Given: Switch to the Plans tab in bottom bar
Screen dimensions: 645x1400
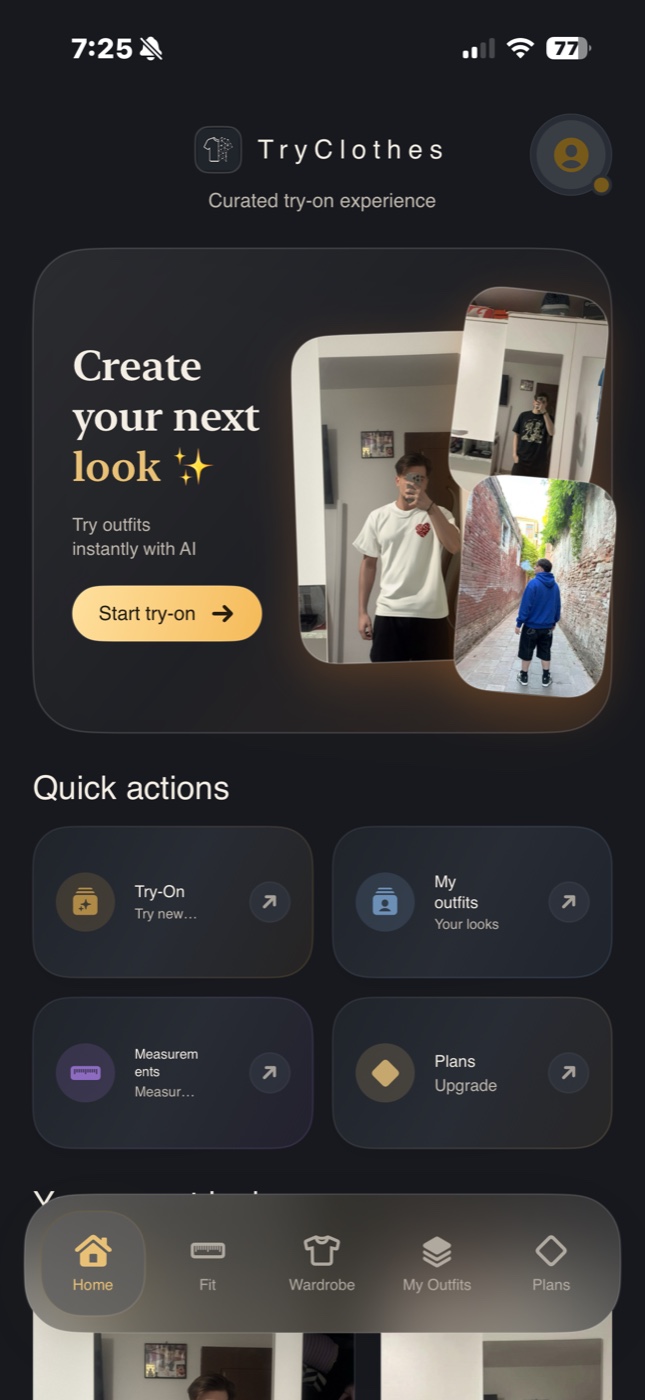Looking at the screenshot, I should [x=551, y=1263].
